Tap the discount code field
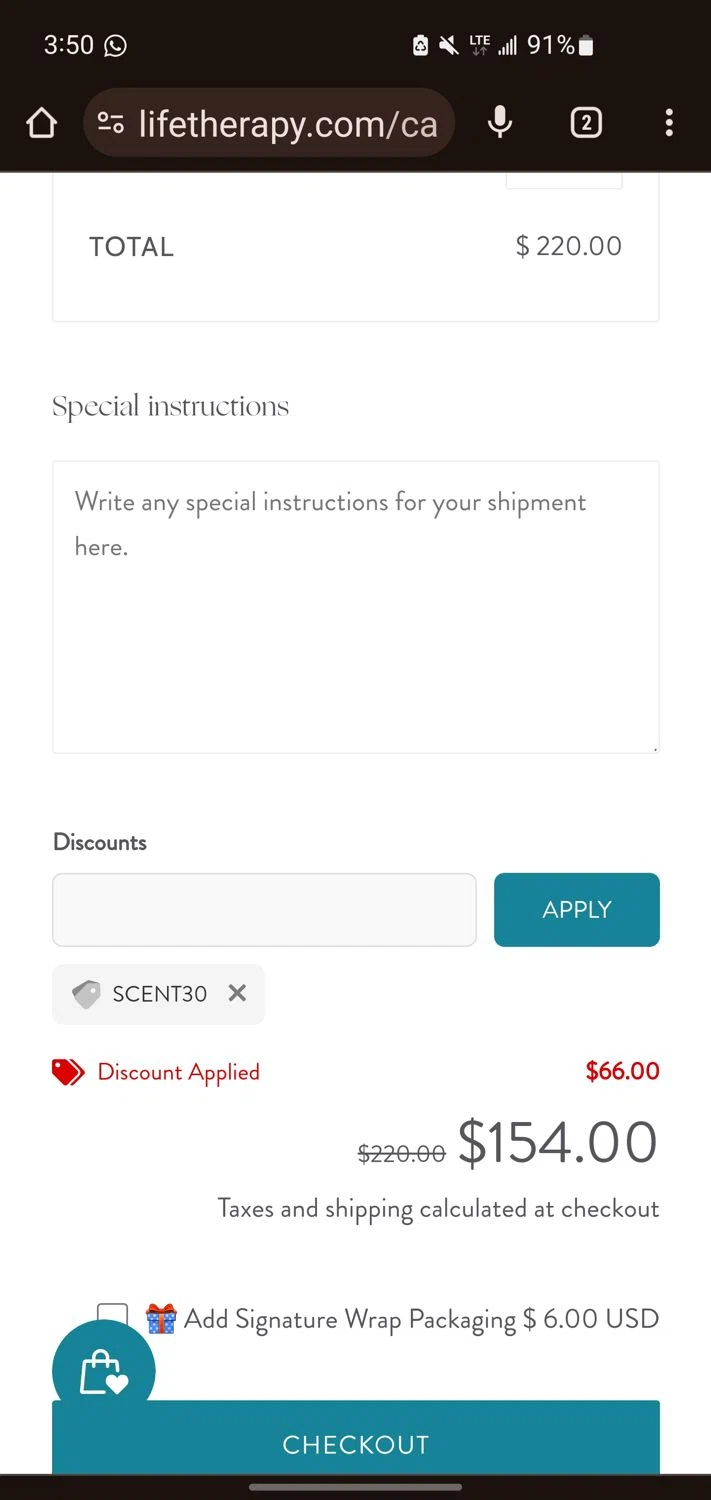This screenshot has height=1500, width=711. pyautogui.click(x=264, y=910)
